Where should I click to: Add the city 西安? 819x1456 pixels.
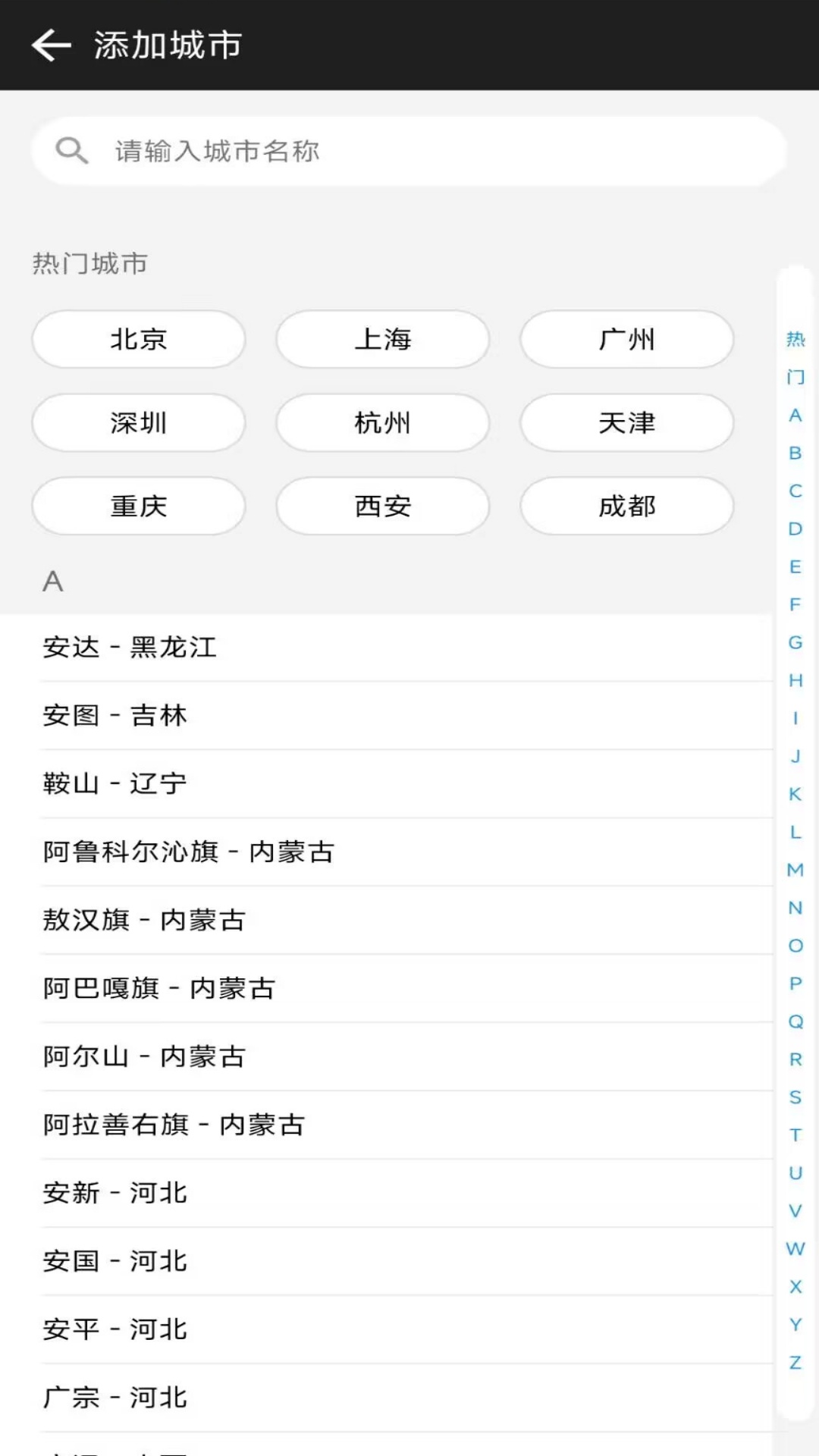point(383,506)
